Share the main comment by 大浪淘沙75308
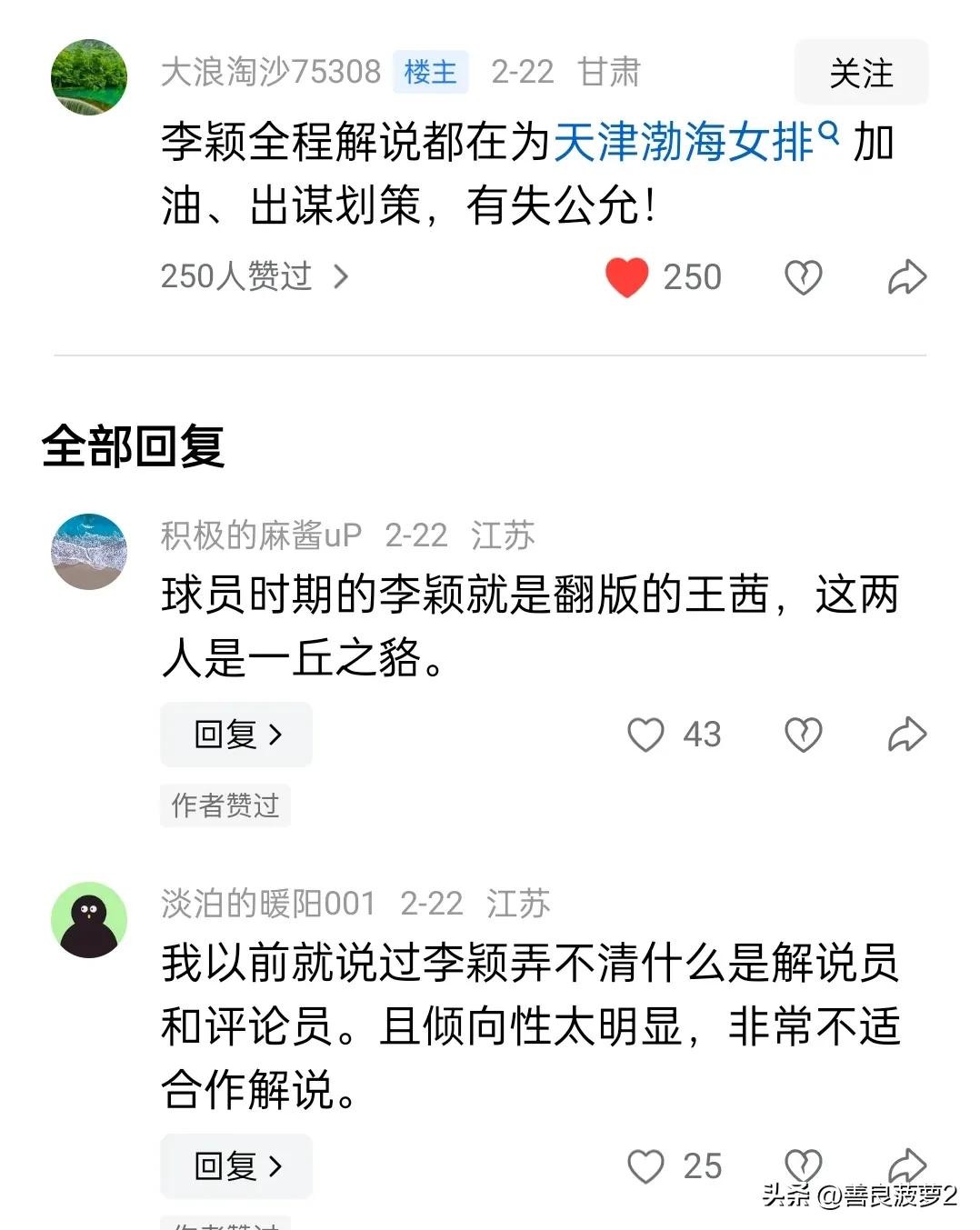Screen dimensions: 980x1230 tap(906, 277)
